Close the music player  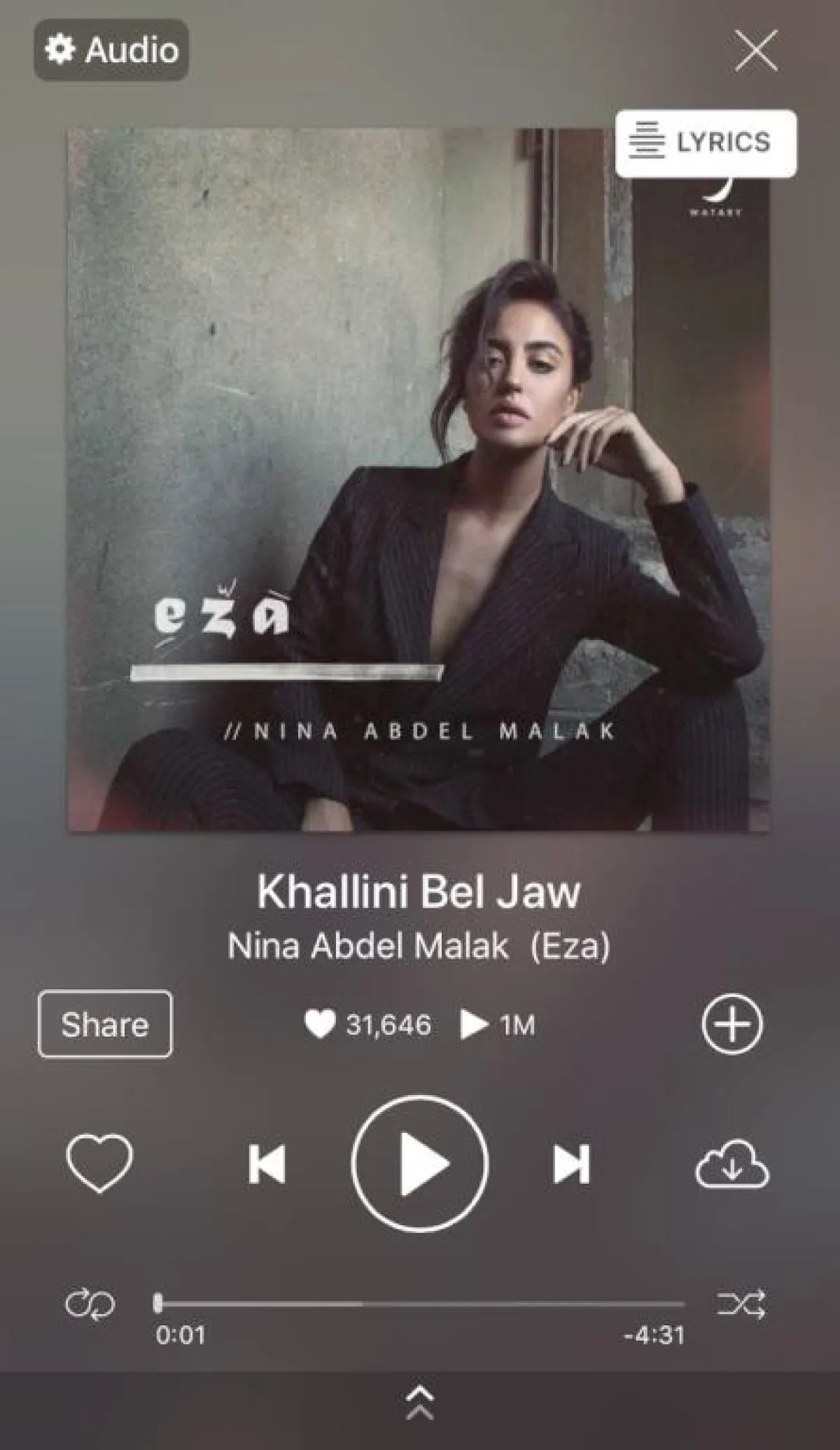[x=755, y=50]
